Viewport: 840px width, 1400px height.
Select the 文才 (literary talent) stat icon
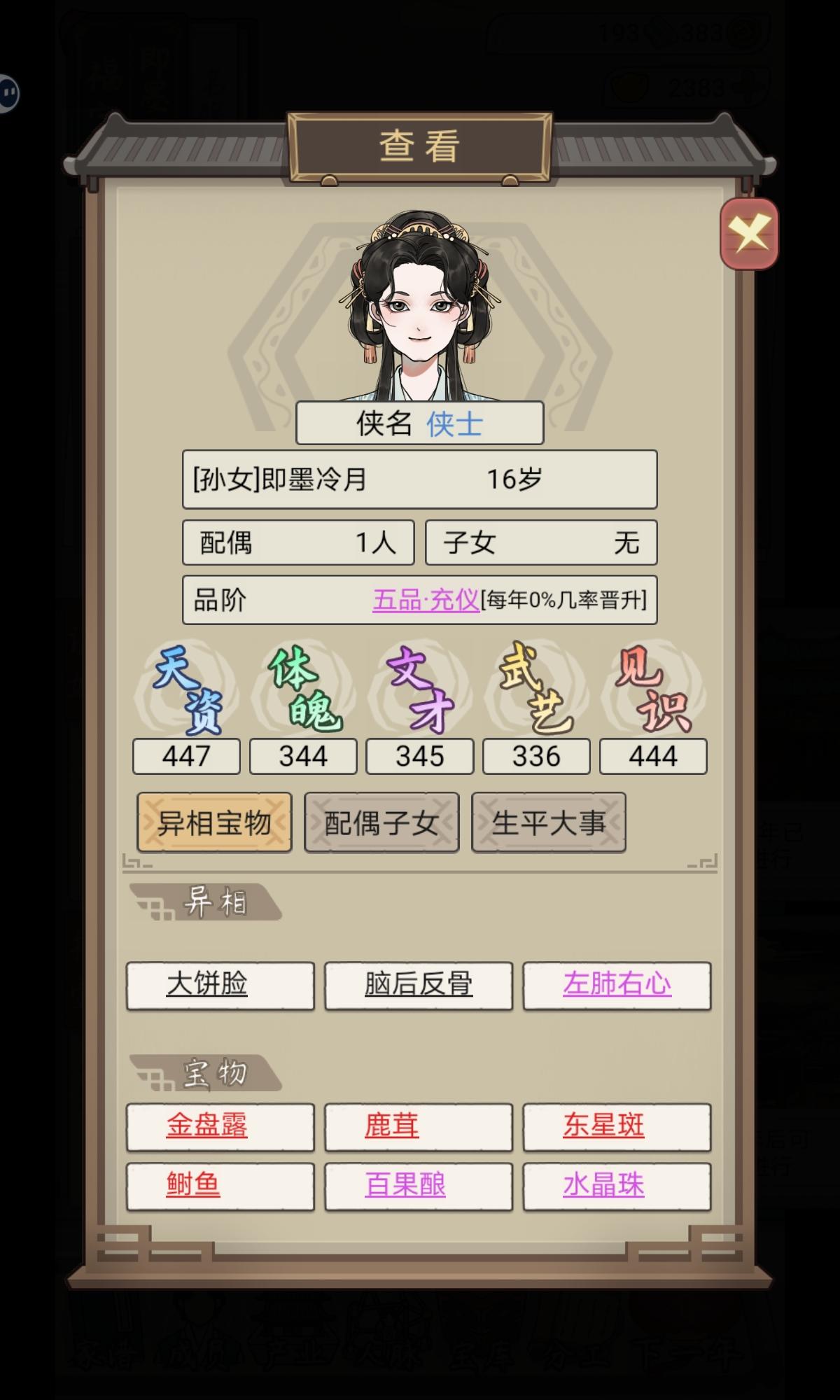419,689
